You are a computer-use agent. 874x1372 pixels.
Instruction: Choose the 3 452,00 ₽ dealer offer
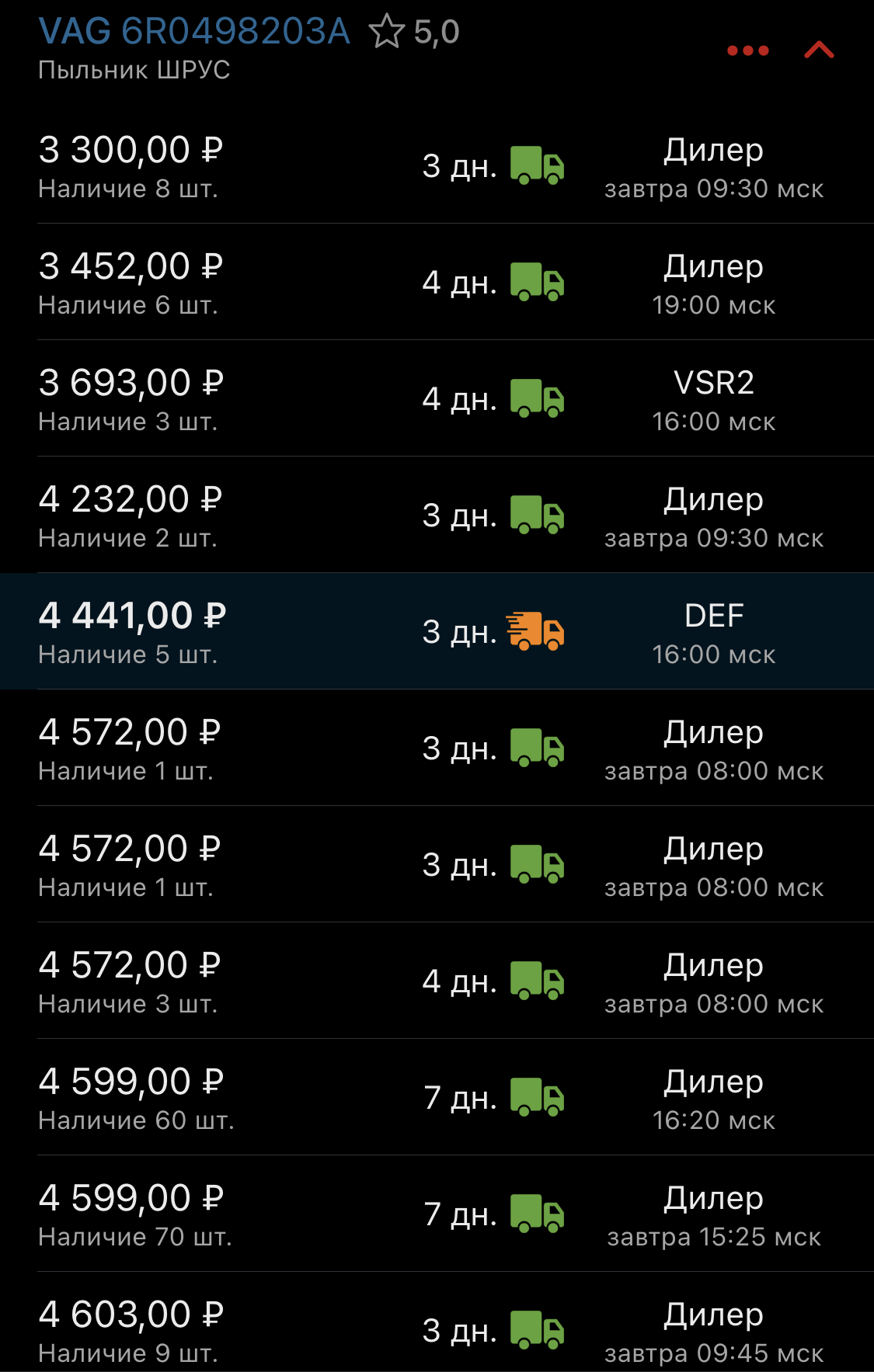point(437,283)
